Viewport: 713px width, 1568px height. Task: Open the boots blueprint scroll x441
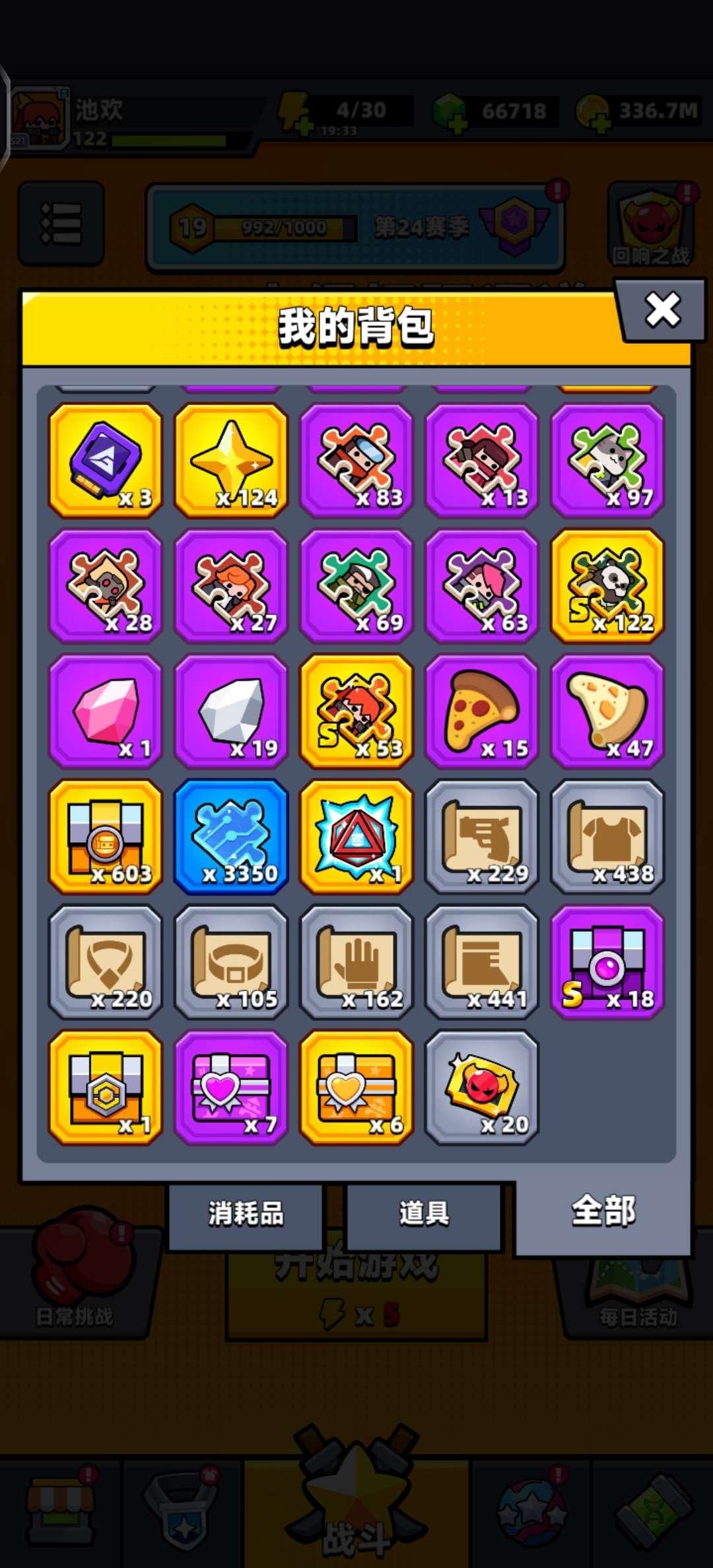pyautogui.click(x=482, y=962)
